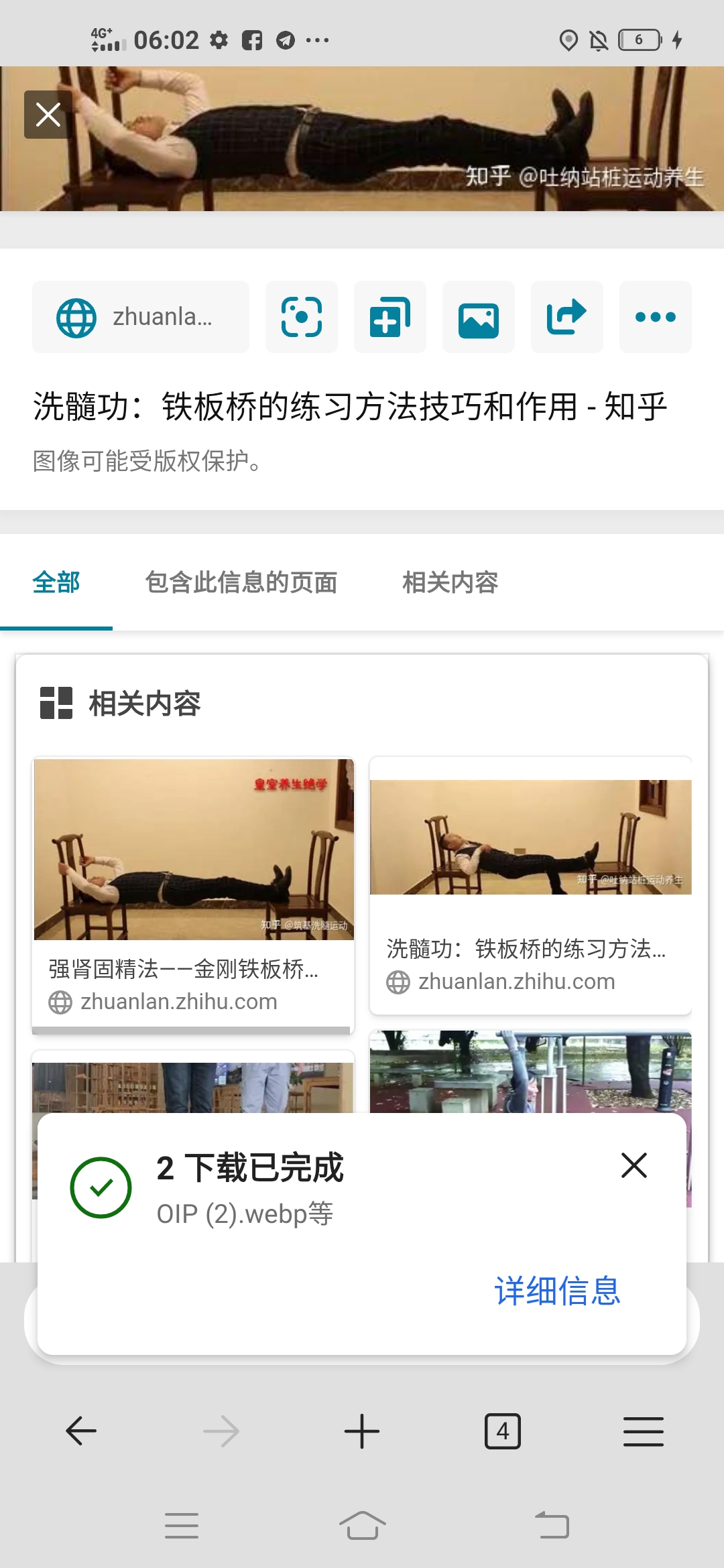The image size is (724, 1568).
Task: Open the tab switcher showing 4 tabs
Action: 502,1431
